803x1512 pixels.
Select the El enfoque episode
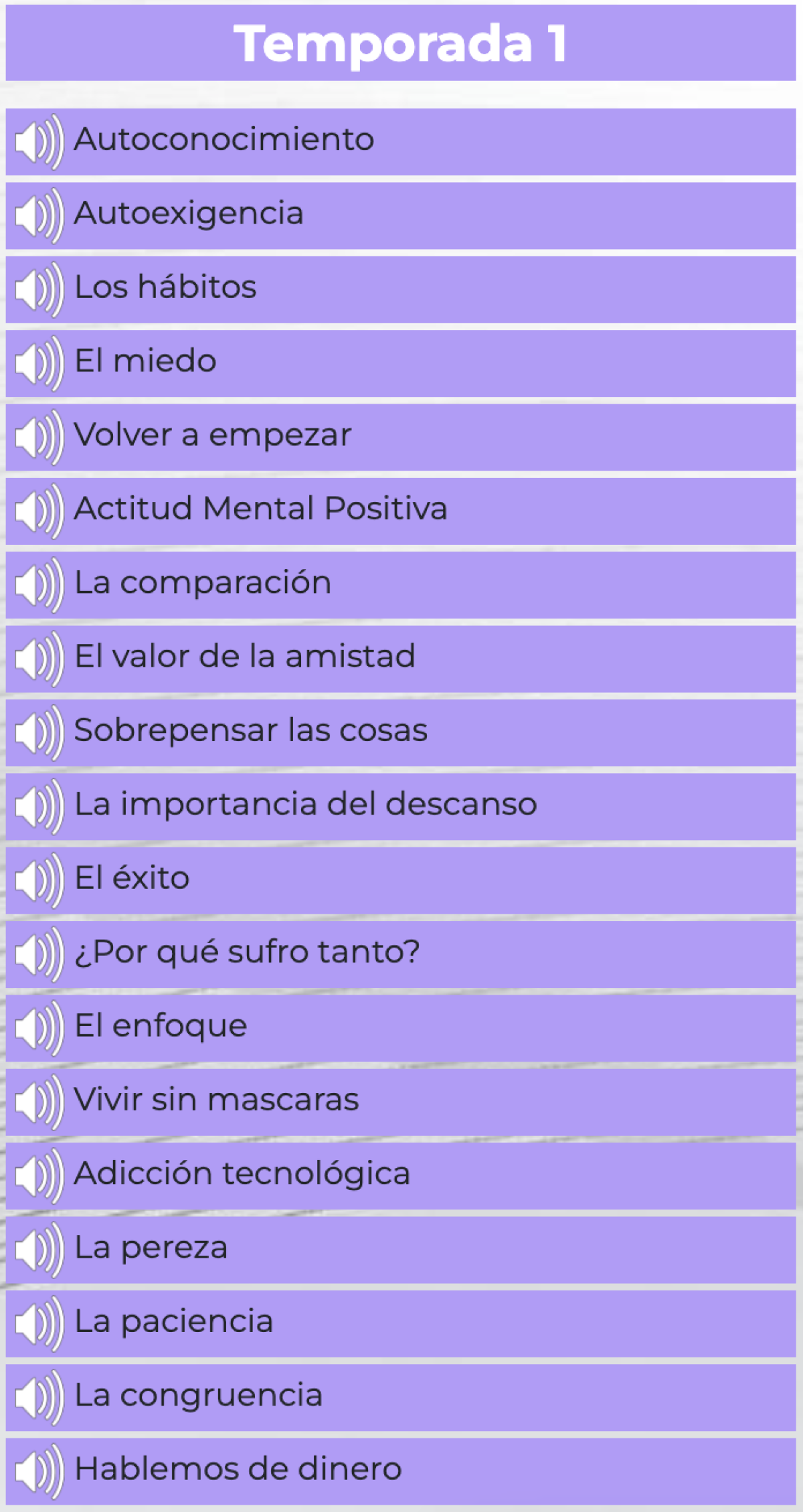[x=401, y=1028]
